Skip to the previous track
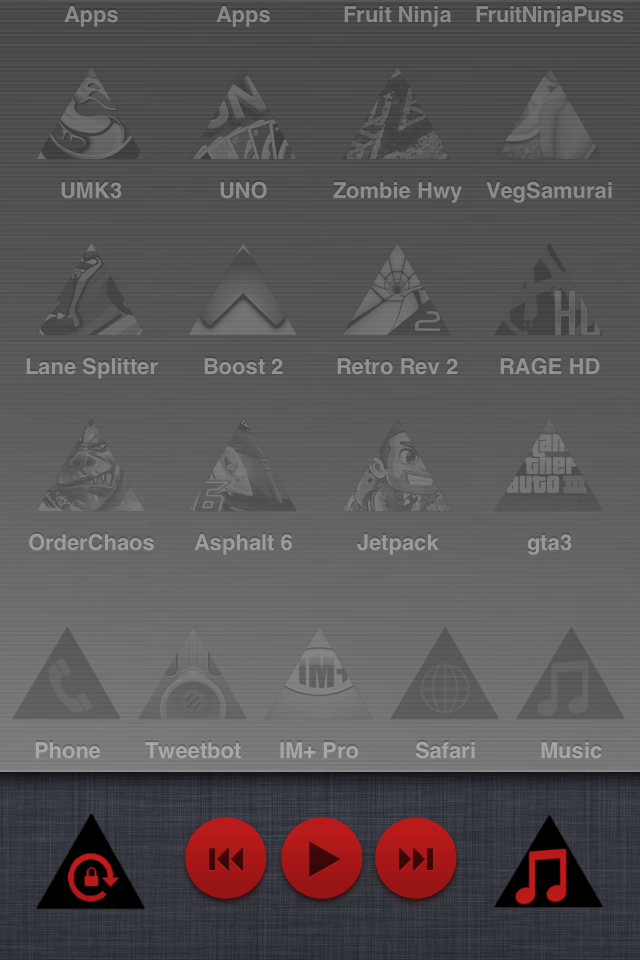Viewport: 640px width, 960px height. point(226,859)
